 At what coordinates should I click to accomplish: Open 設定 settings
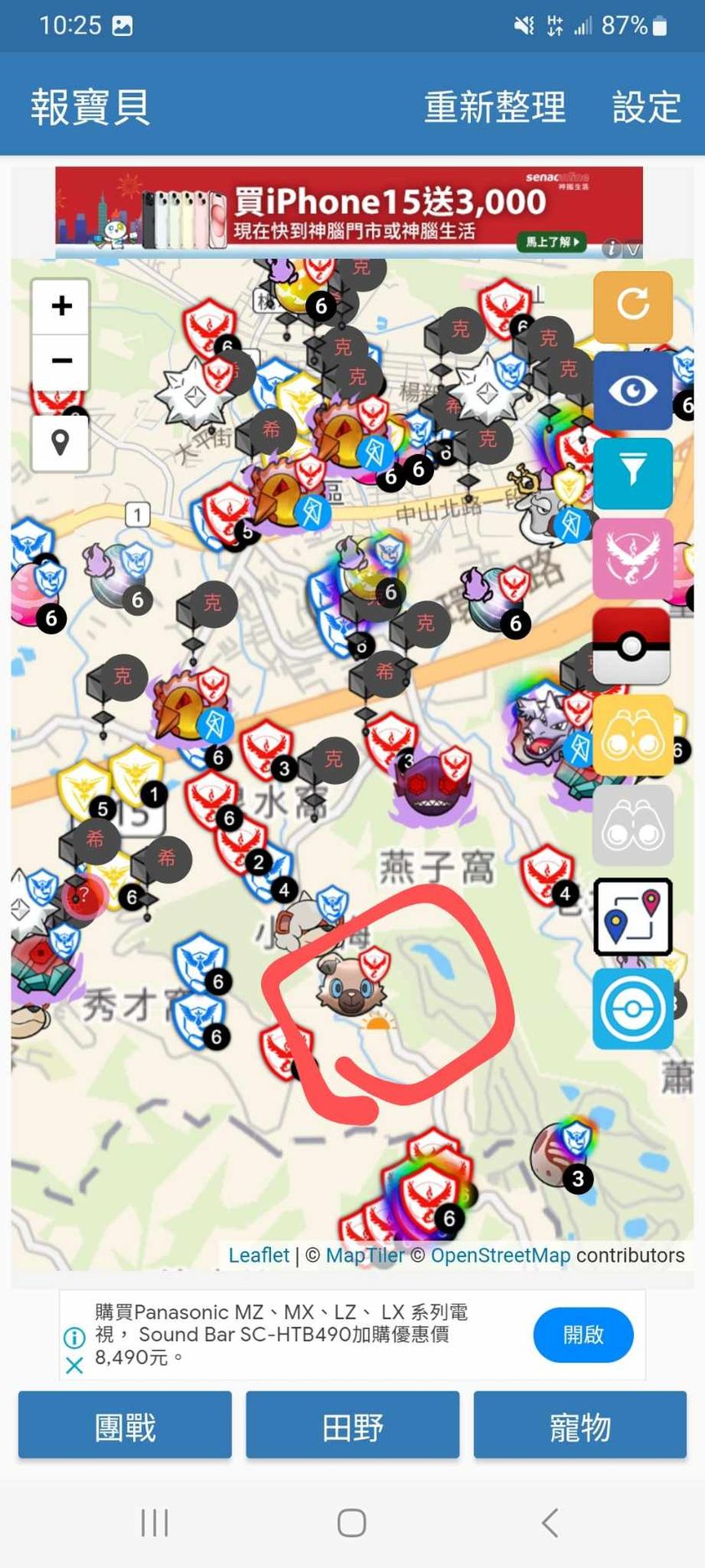click(x=646, y=107)
